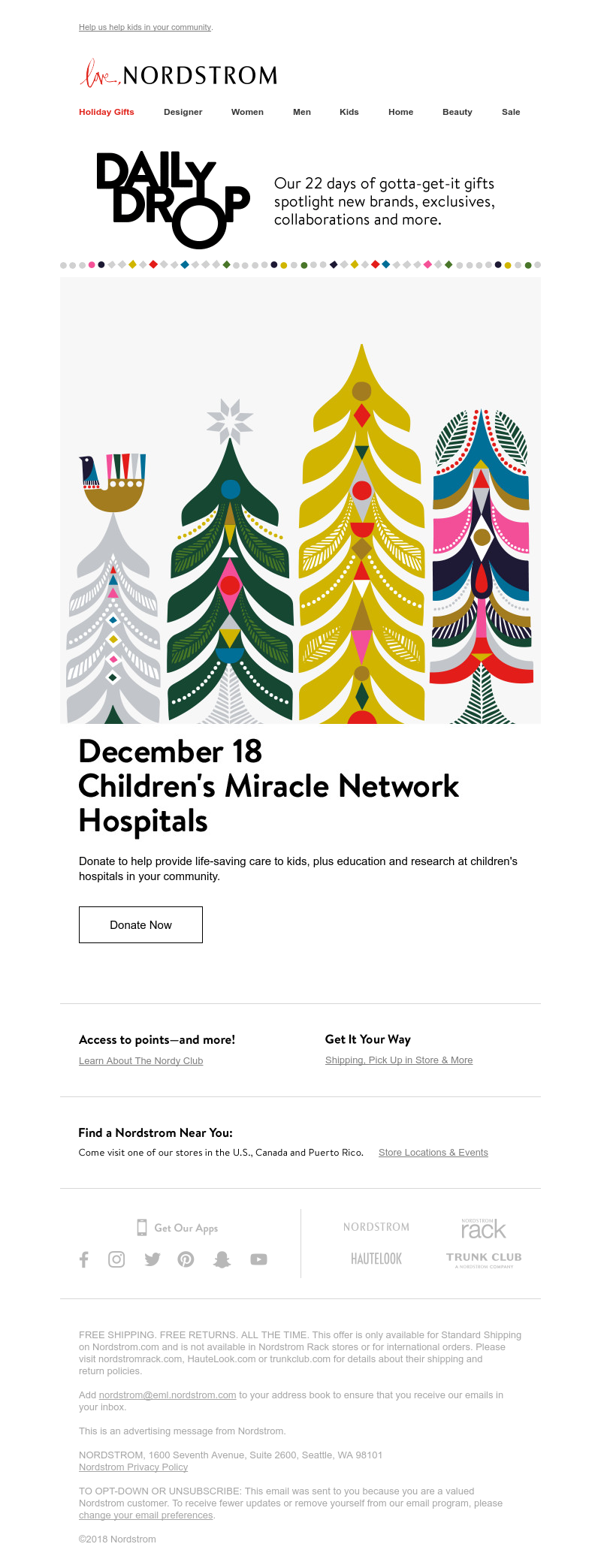Viewport: 601px width, 1568px height.
Task: Open the Pinterest icon
Action: click(x=186, y=1259)
